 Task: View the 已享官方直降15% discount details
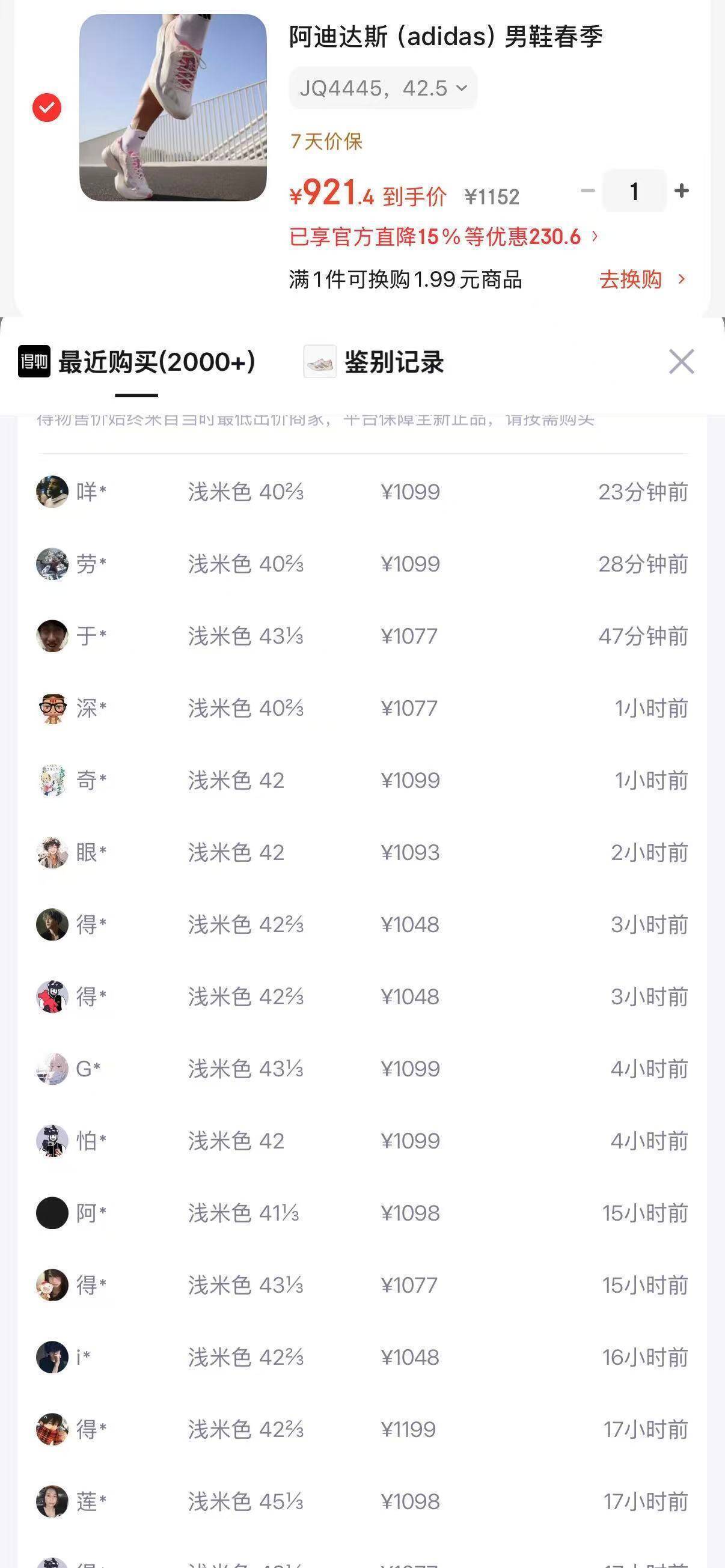[443, 237]
